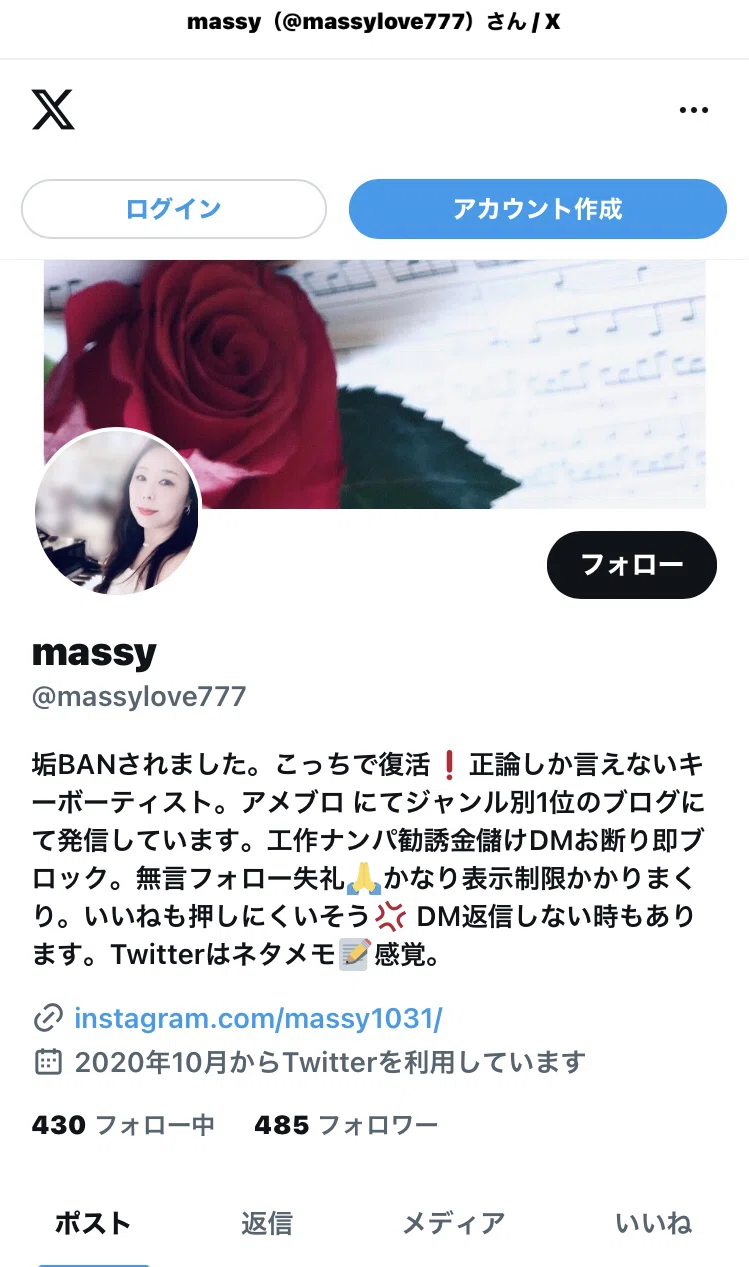Viewport: 749px width, 1267px height.
Task: Tap the アカウント作成 button
Action: (x=538, y=209)
